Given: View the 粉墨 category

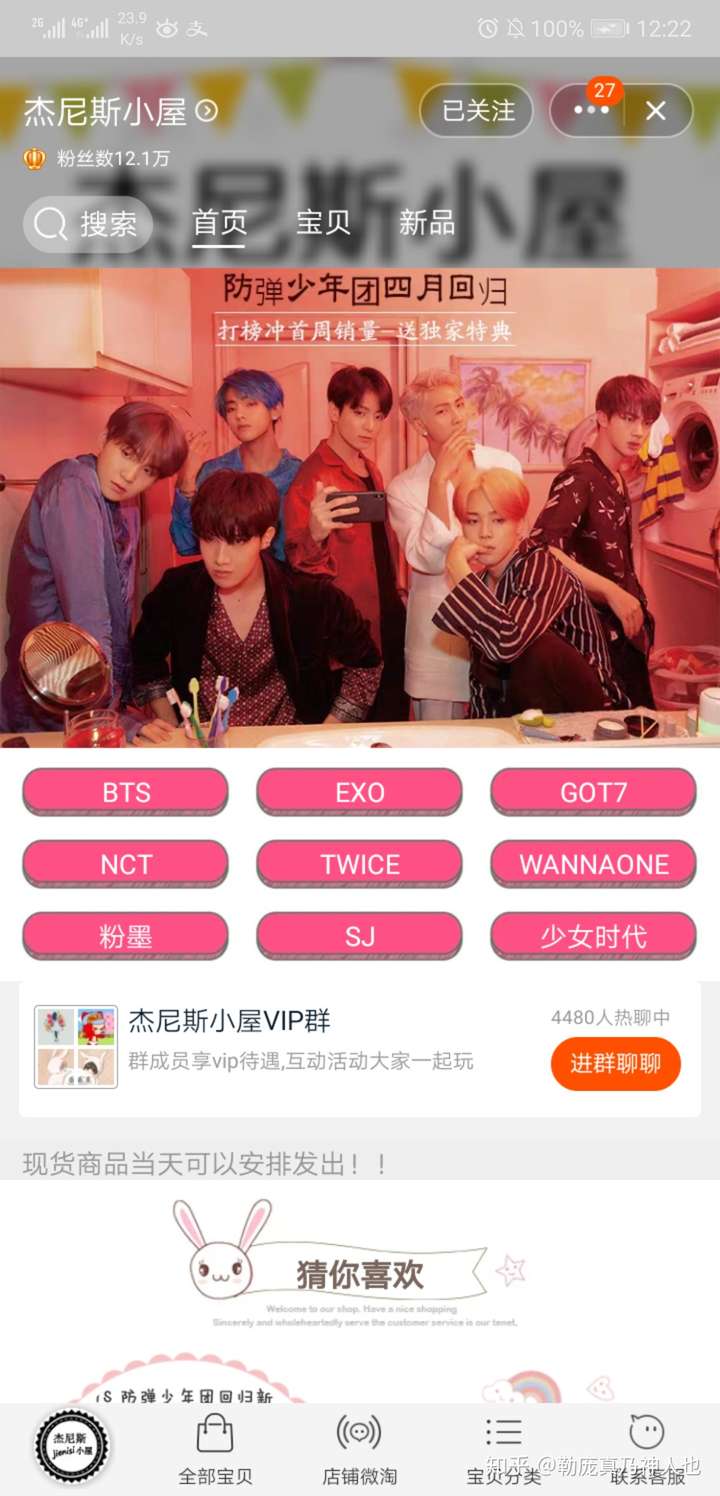Looking at the screenshot, I should [126, 937].
